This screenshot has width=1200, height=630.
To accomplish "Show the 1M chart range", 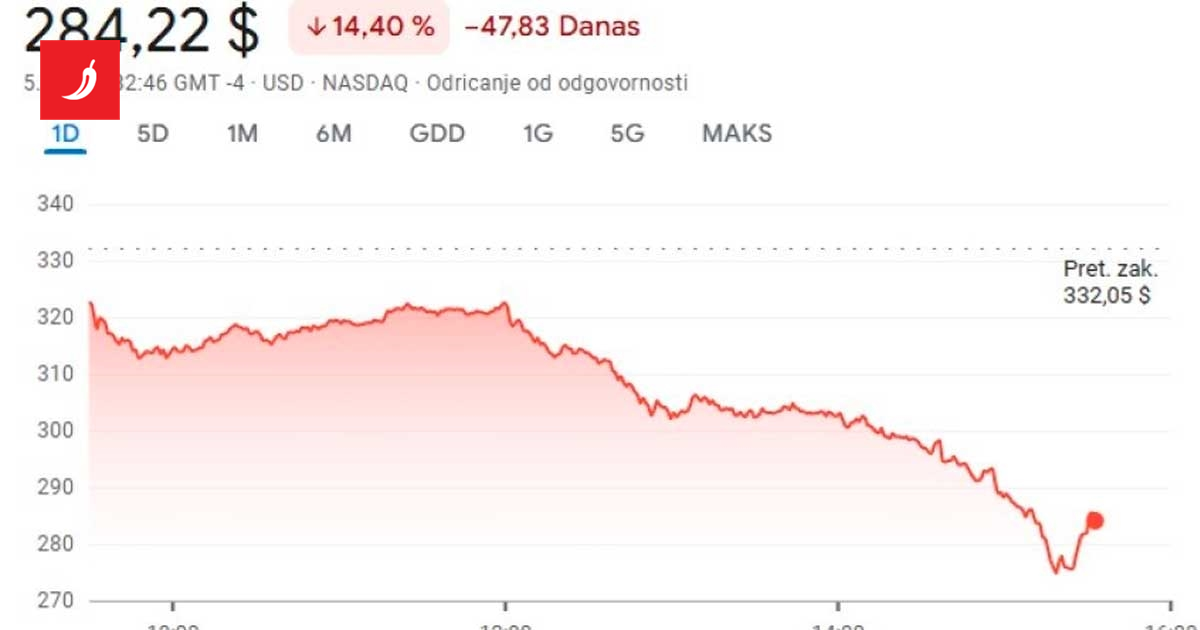I will click(242, 133).
